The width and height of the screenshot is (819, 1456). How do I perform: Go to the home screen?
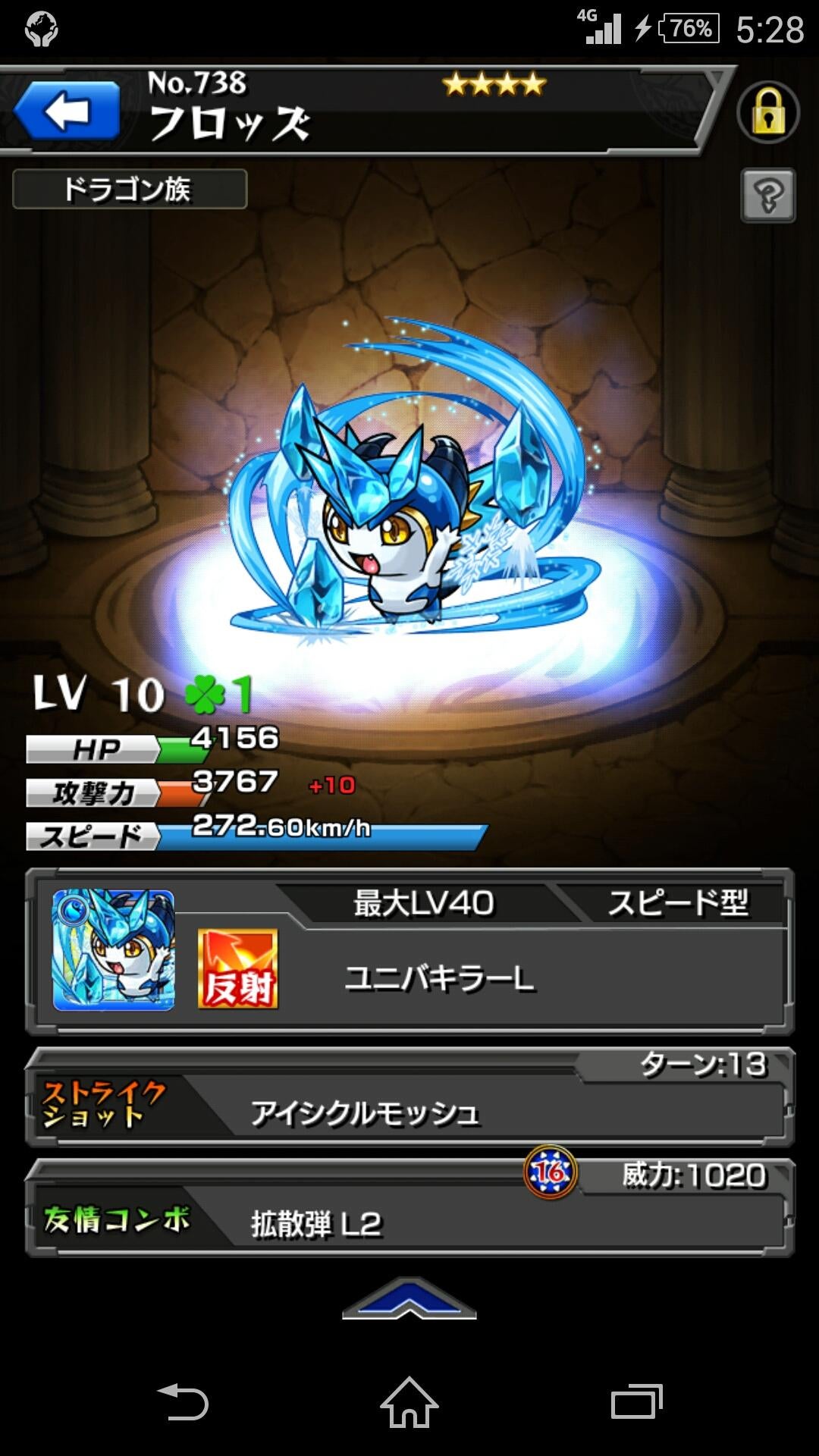(409, 1401)
